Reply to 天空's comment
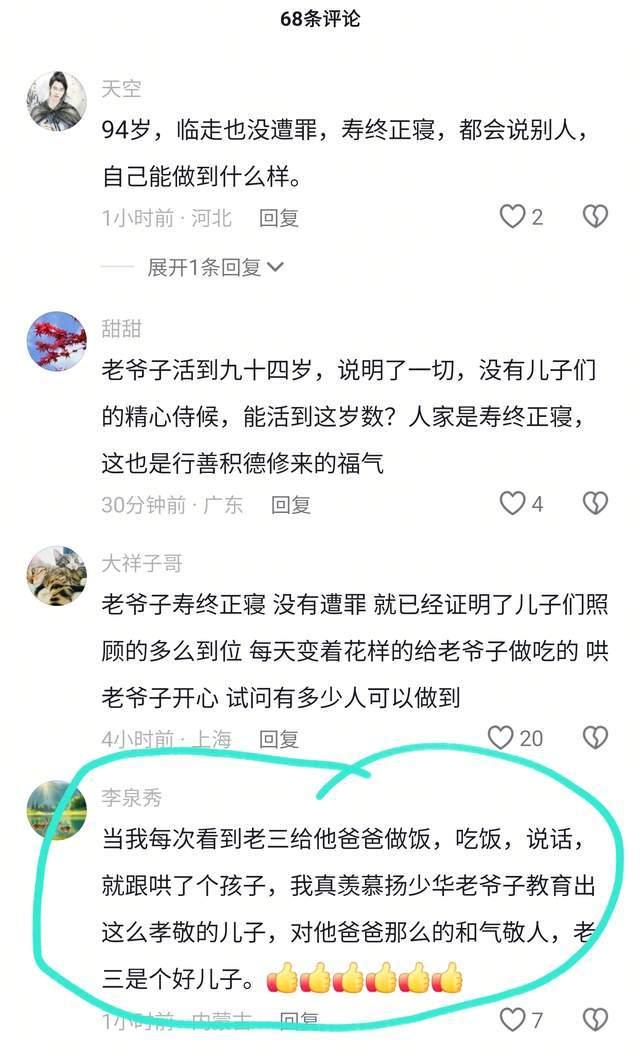The image size is (640, 1053). click(x=279, y=217)
